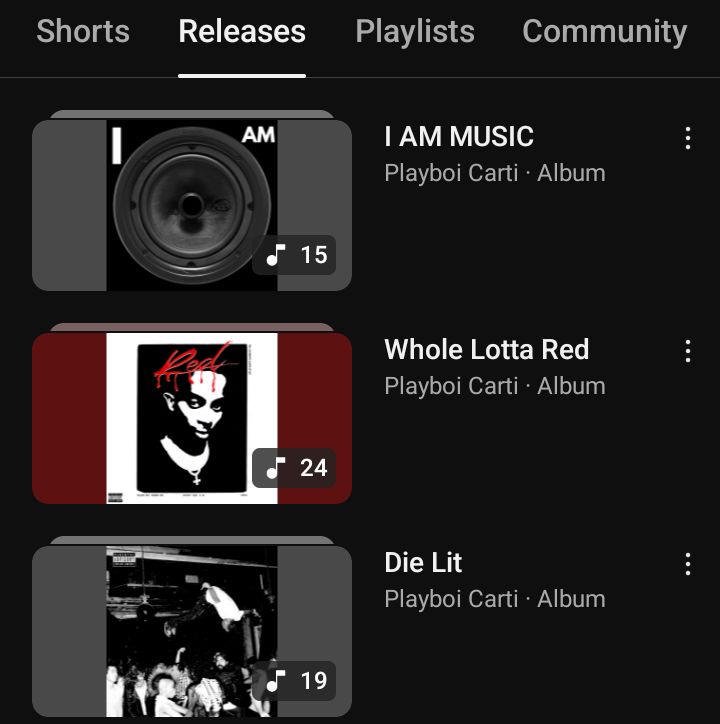
Task: Show more options for I AM MUSIC
Action: click(688, 138)
